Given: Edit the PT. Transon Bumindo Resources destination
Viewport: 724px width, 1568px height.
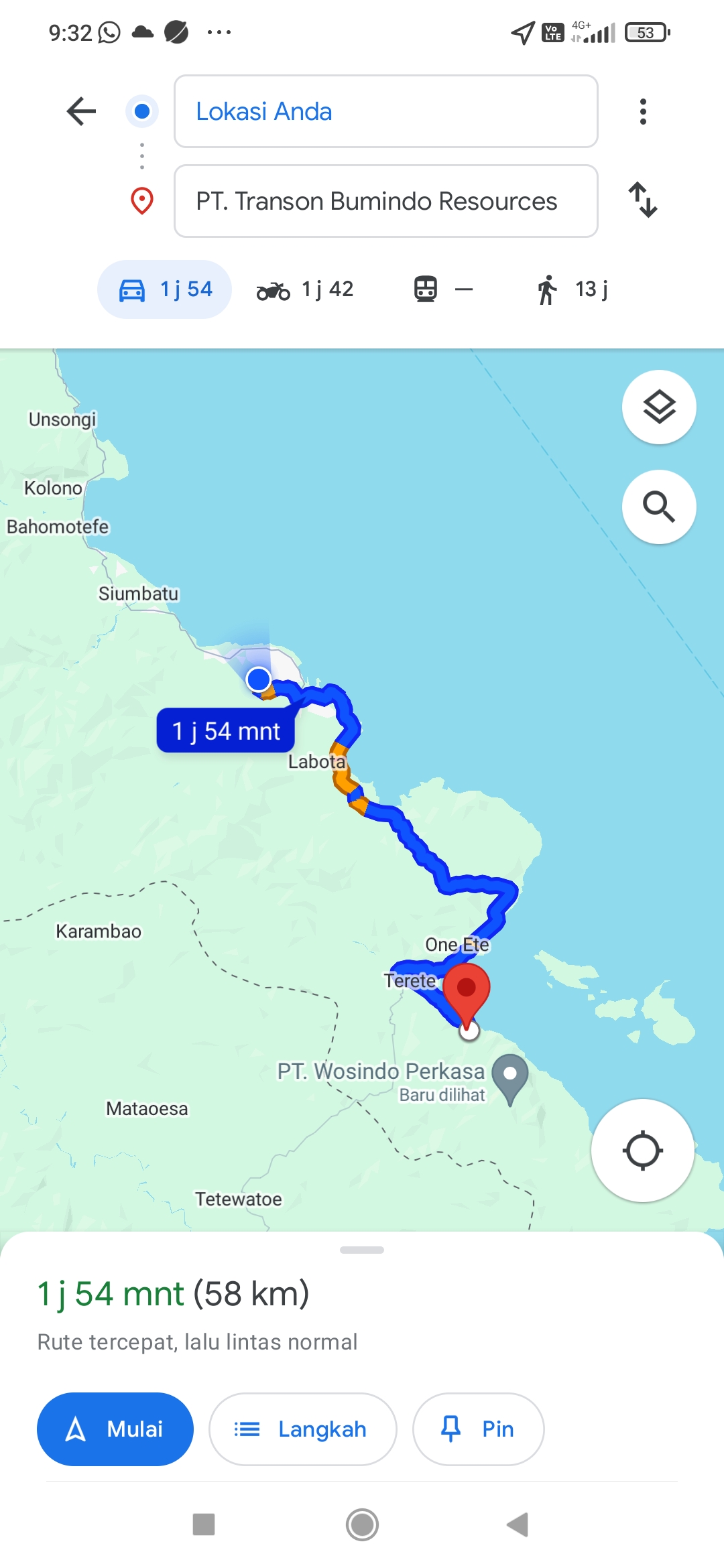Looking at the screenshot, I should pyautogui.click(x=385, y=201).
